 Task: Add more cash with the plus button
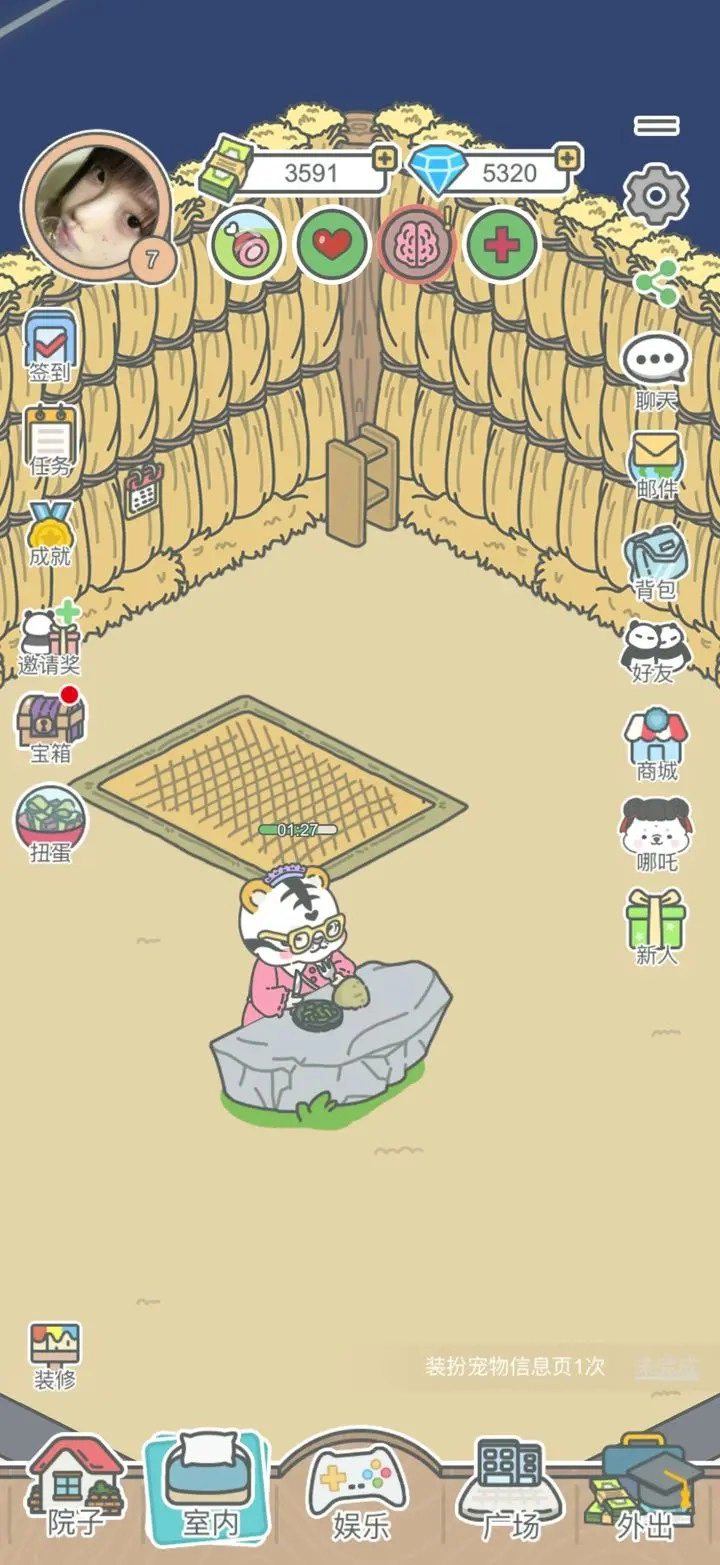coord(384,158)
